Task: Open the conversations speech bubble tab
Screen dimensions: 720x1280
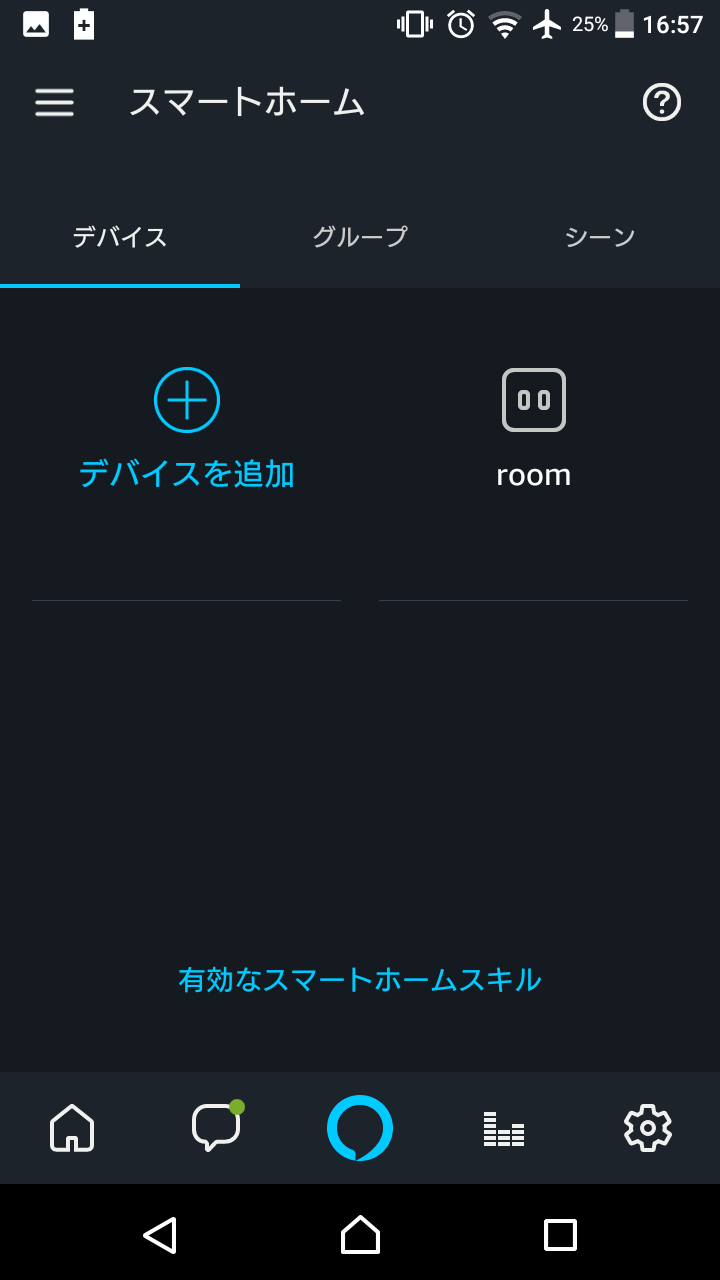Action: (x=217, y=1127)
